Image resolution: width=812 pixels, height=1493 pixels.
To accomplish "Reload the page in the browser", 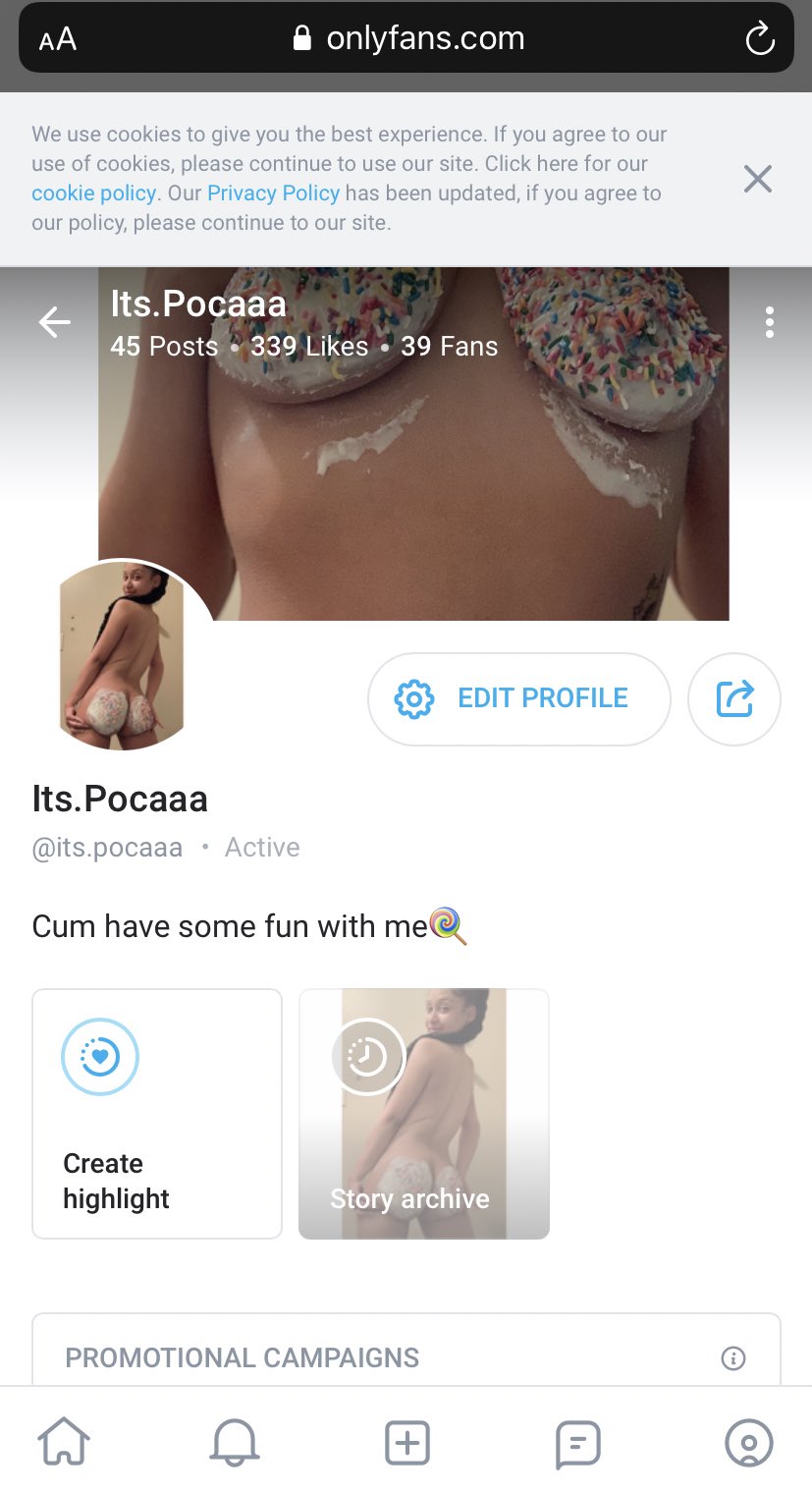I will (x=760, y=39).
